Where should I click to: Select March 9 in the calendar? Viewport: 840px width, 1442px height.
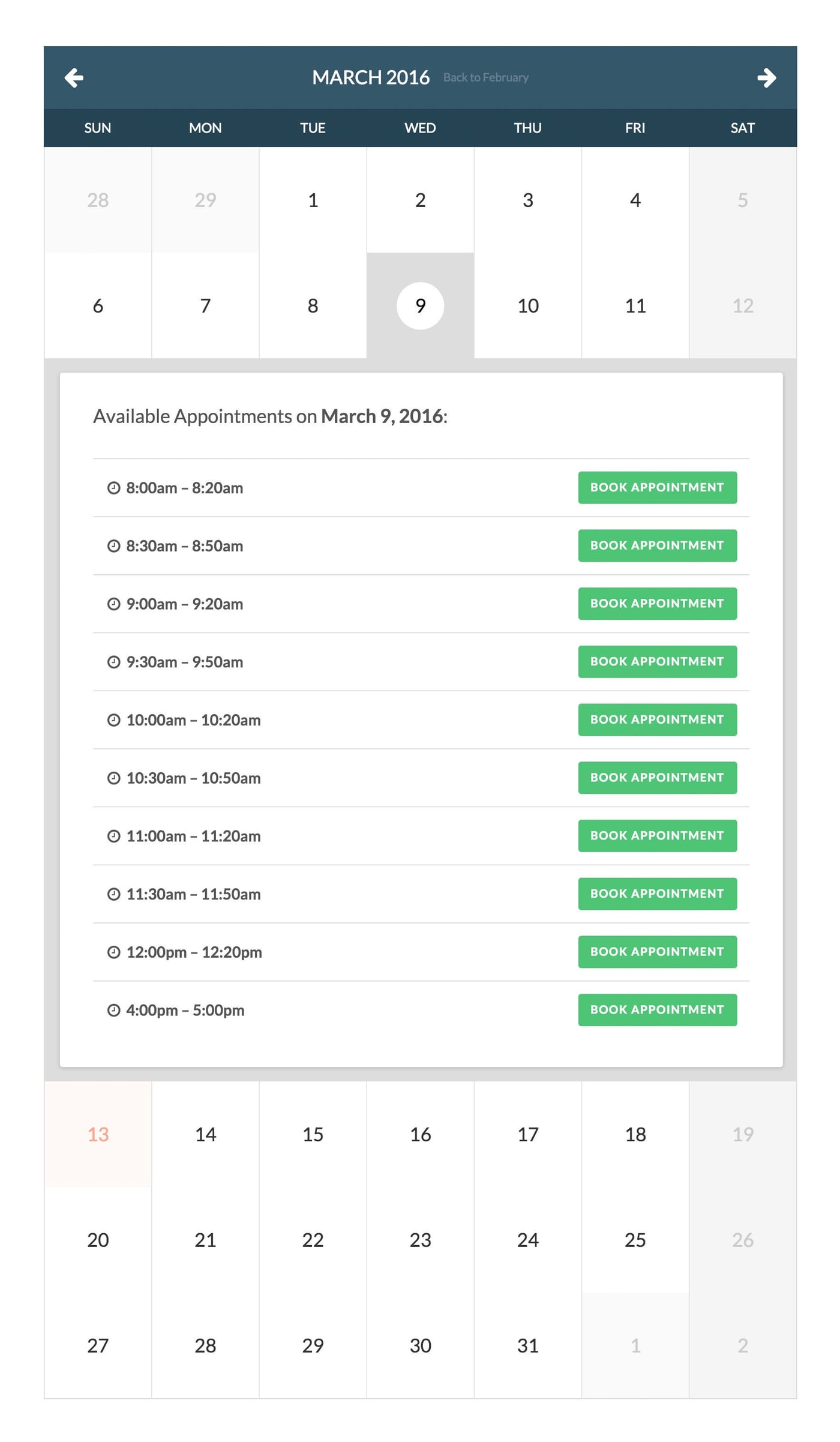point(420,306)
